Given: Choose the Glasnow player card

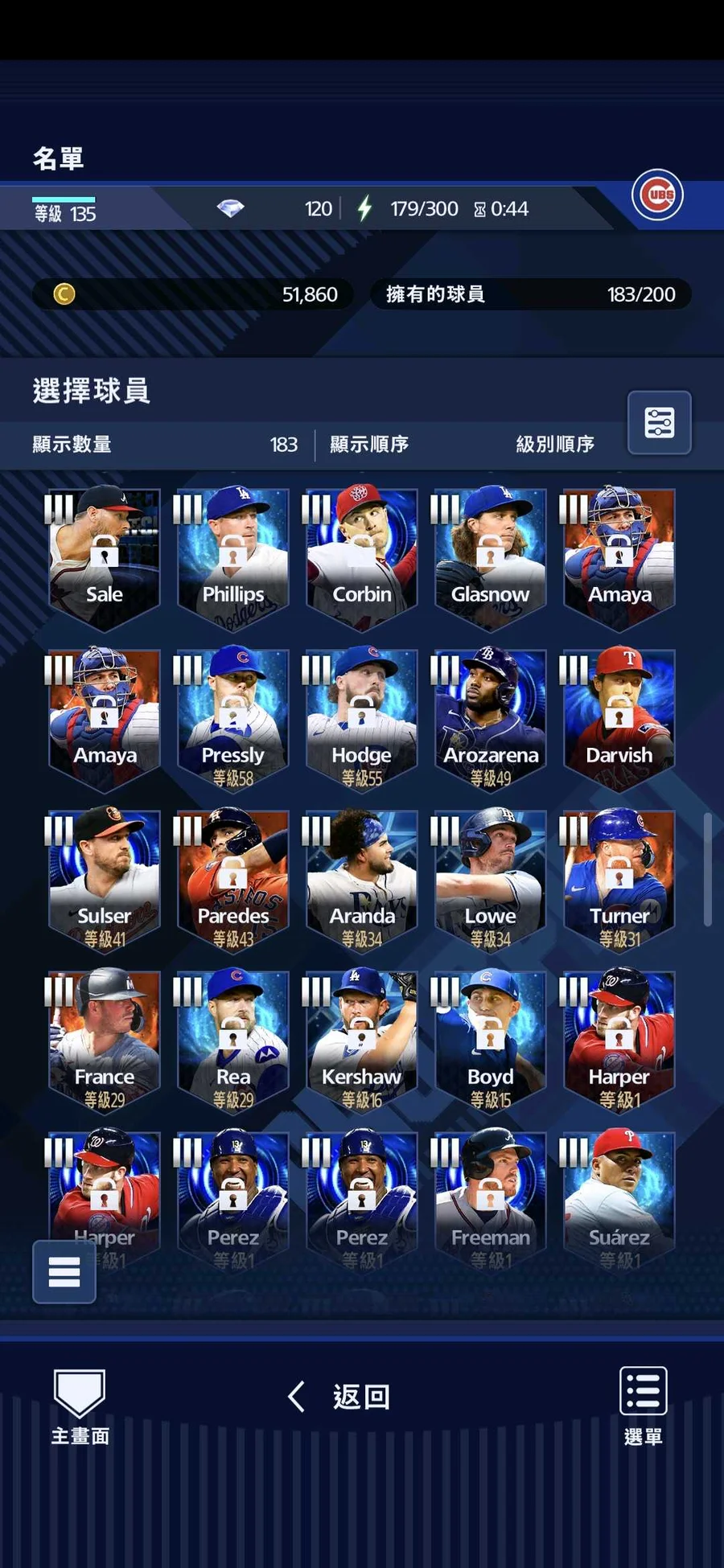Looking at the screenshot, I should (x=491, y=558).
